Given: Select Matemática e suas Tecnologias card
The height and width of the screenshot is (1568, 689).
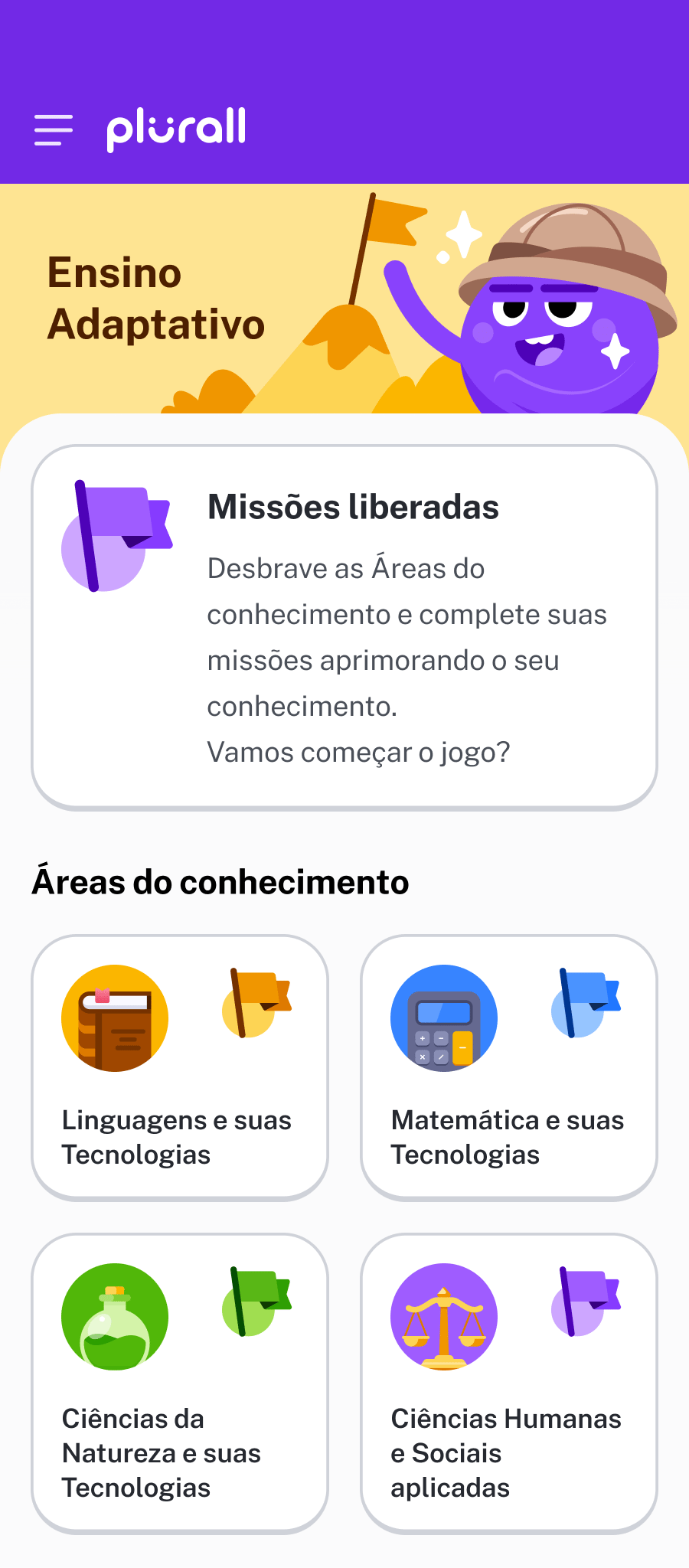Looking at the screenshot, I should coord(509,1067).
